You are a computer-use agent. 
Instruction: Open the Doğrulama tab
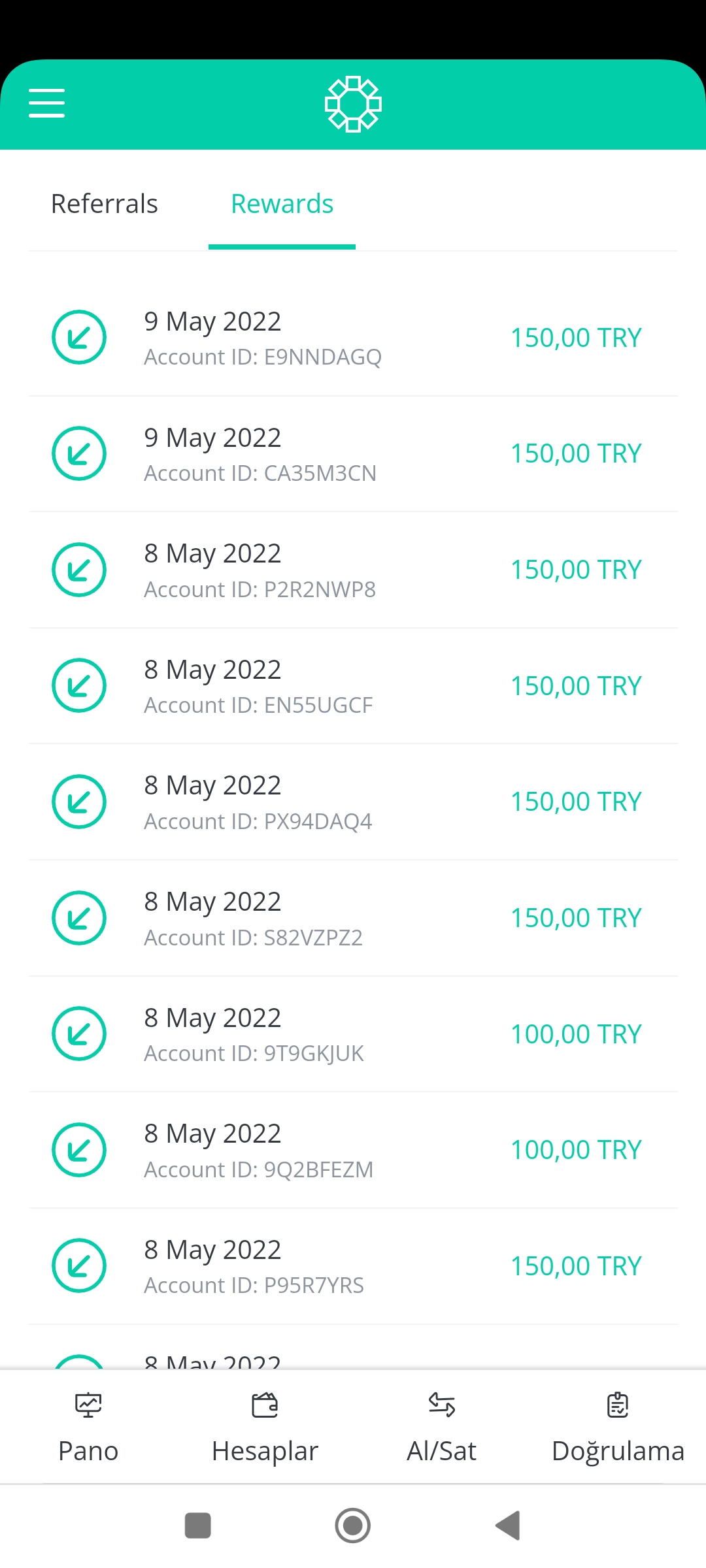tap(618, 1428)
